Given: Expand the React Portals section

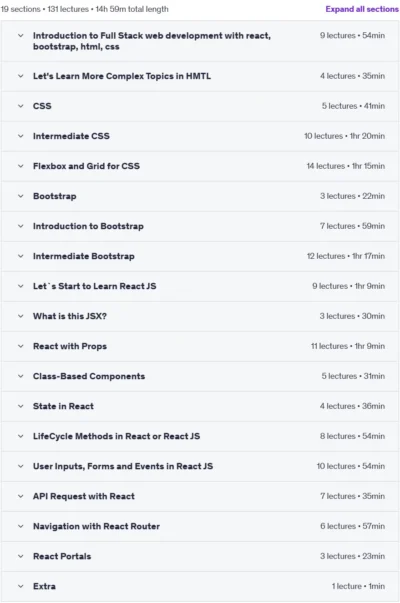Looking at the screenshot, I should pyautogui.click(x=200, y=556).
